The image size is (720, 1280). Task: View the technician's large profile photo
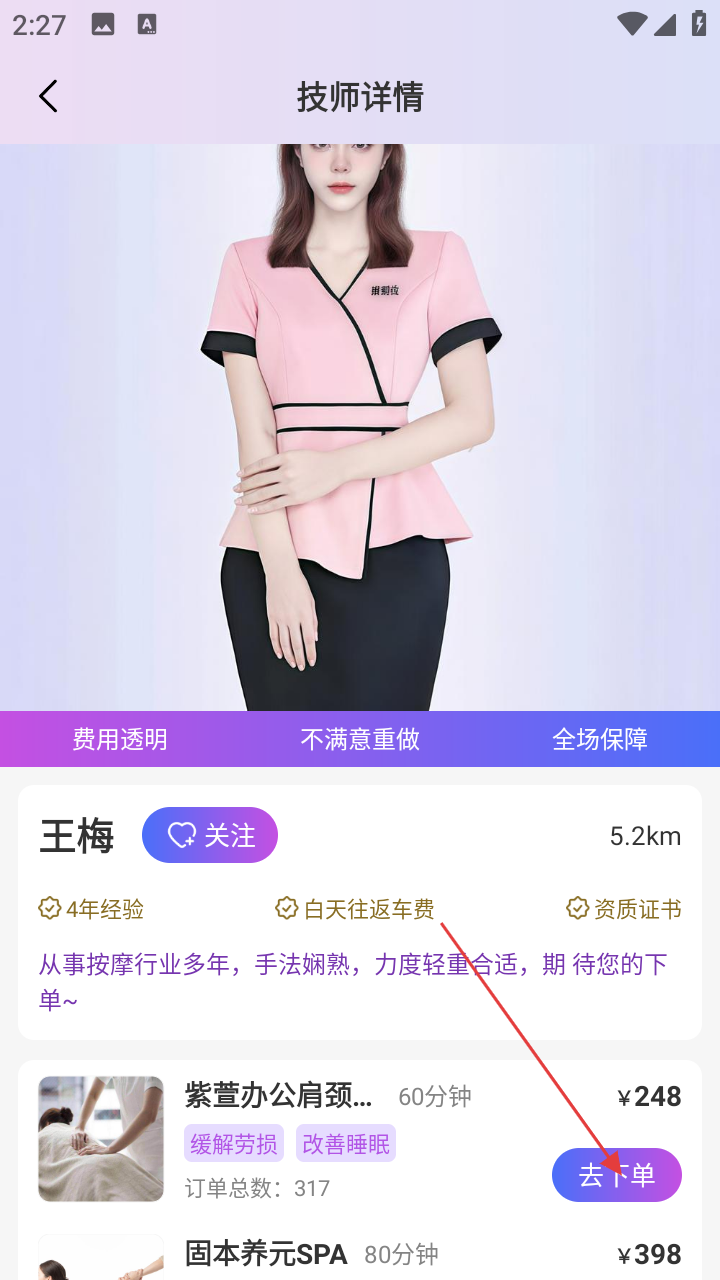click(x=360, y=427)
